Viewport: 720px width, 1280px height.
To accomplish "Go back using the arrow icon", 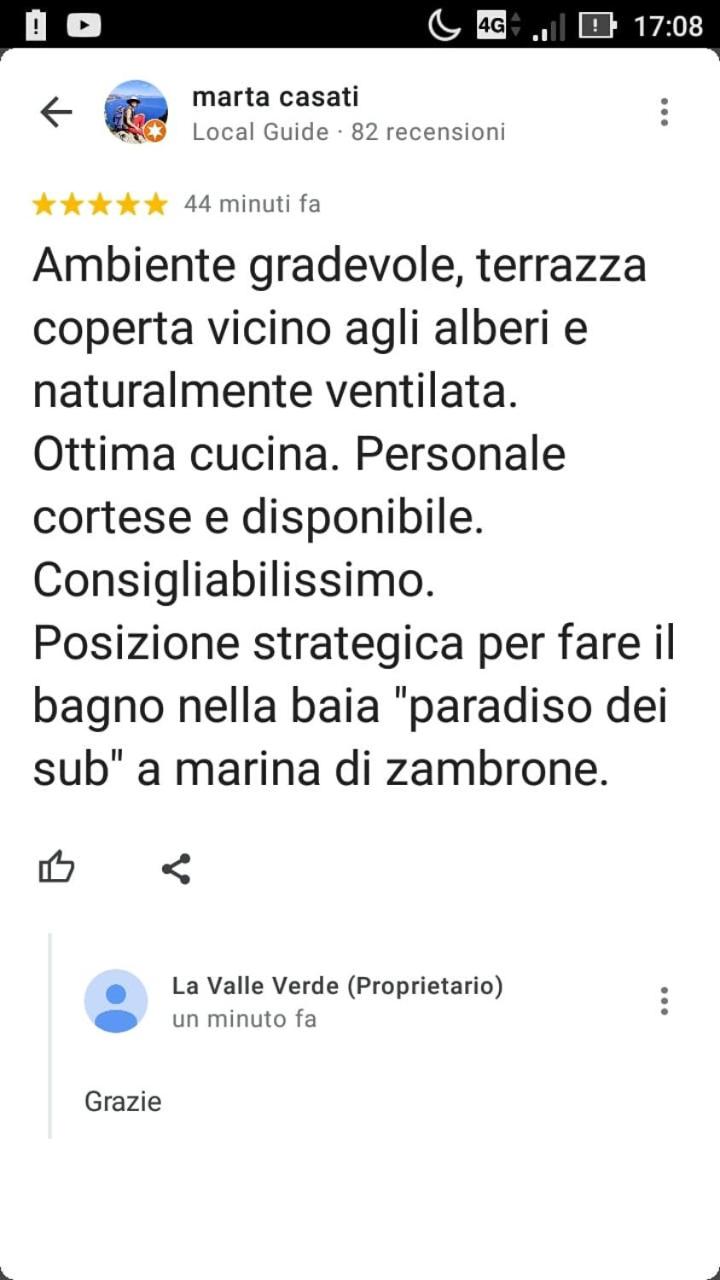I will (x=56, y=112).
